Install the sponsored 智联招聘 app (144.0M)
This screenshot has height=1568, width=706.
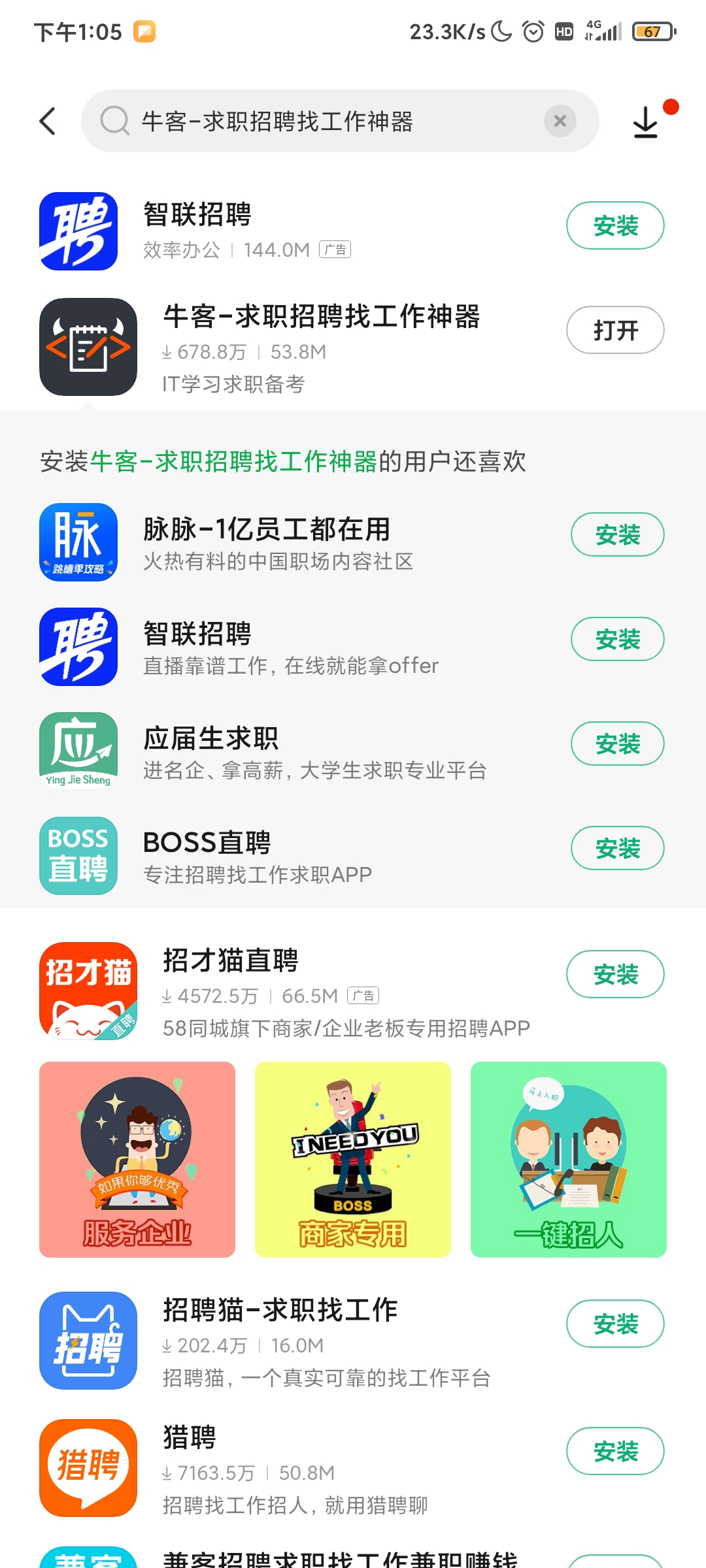614,226
